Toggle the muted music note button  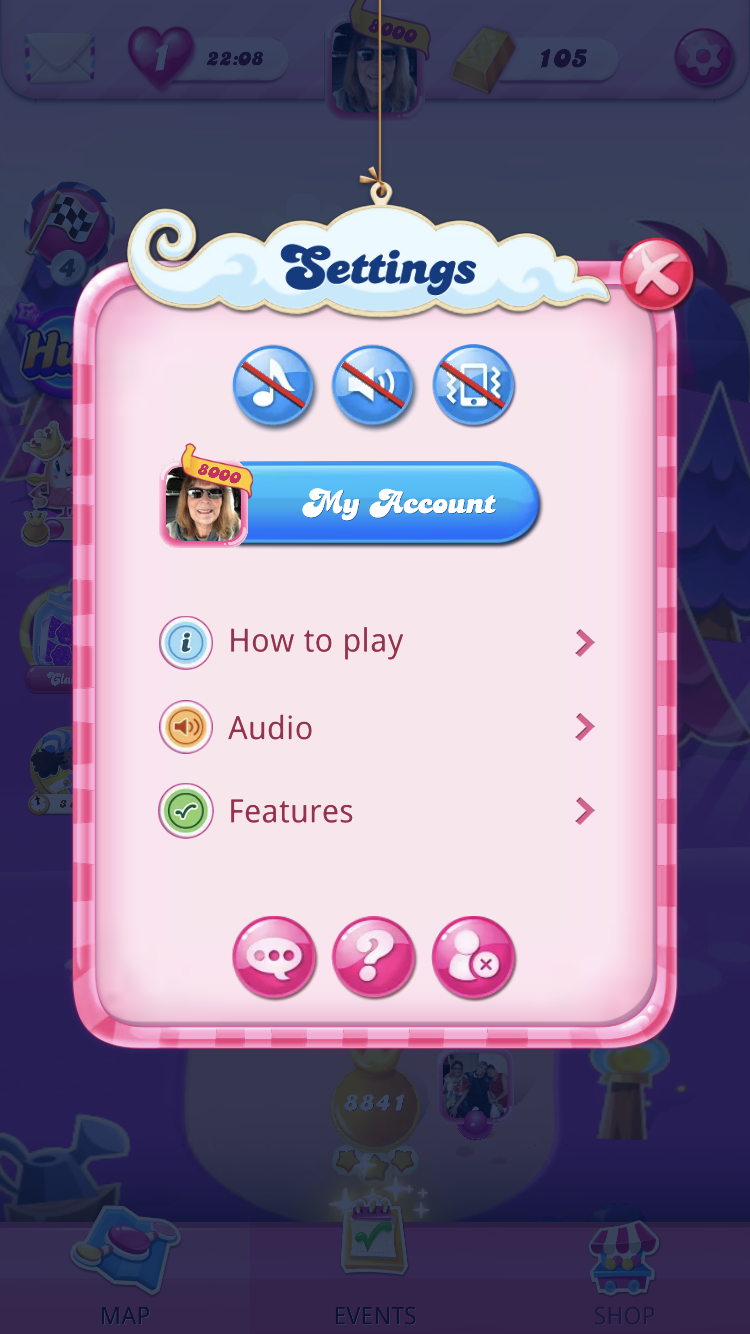point(273,385)
